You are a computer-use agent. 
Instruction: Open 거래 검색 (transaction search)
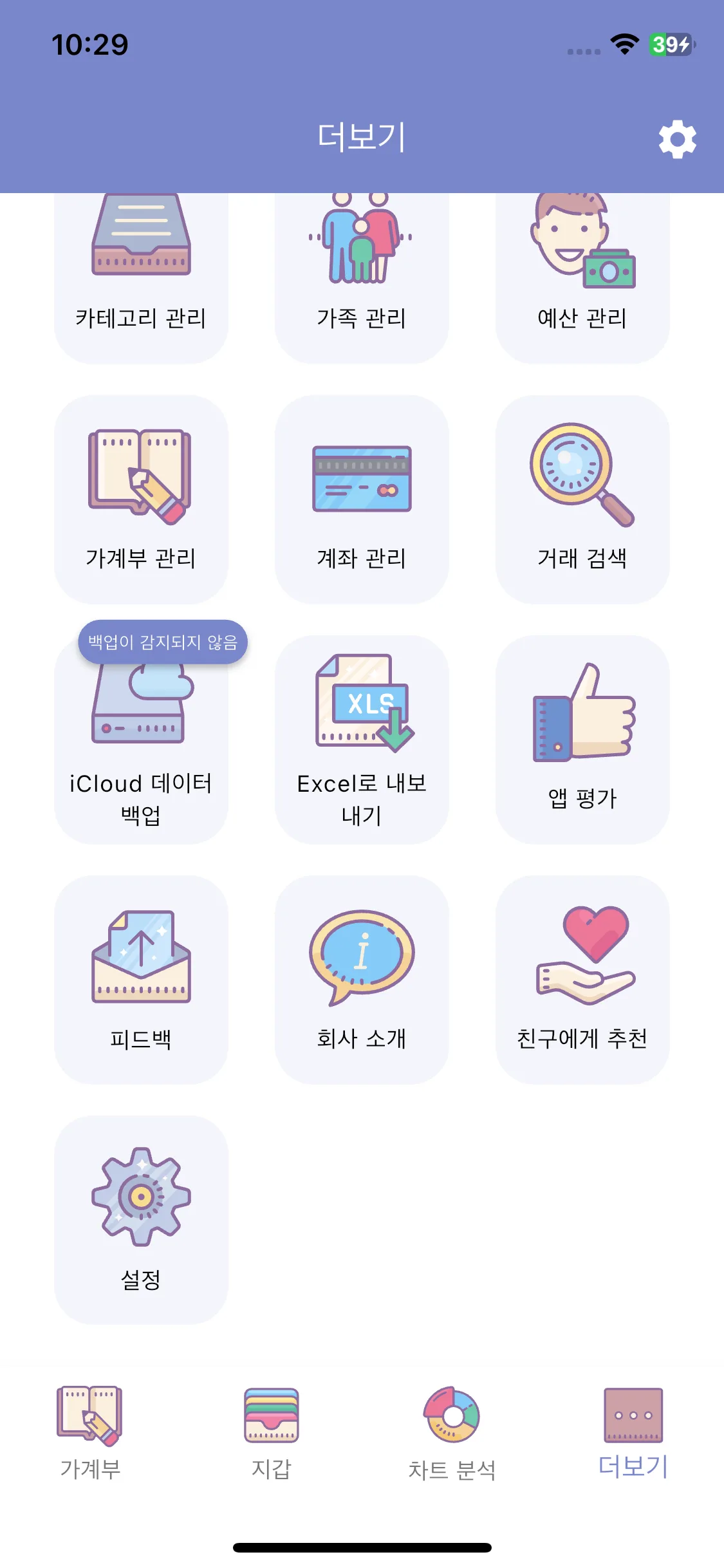(x=582, y=499)
